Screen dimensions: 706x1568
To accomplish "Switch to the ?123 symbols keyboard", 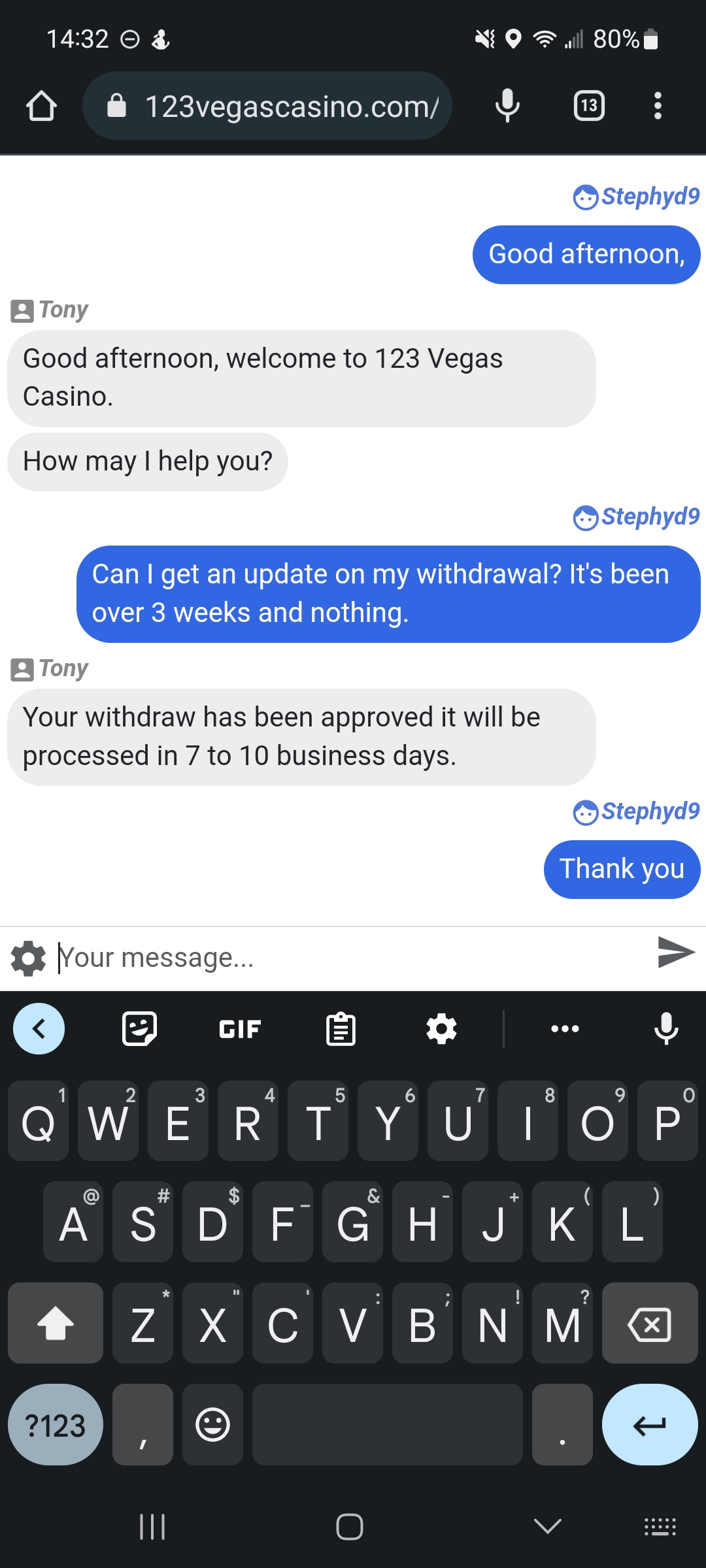I will 56,1424.
